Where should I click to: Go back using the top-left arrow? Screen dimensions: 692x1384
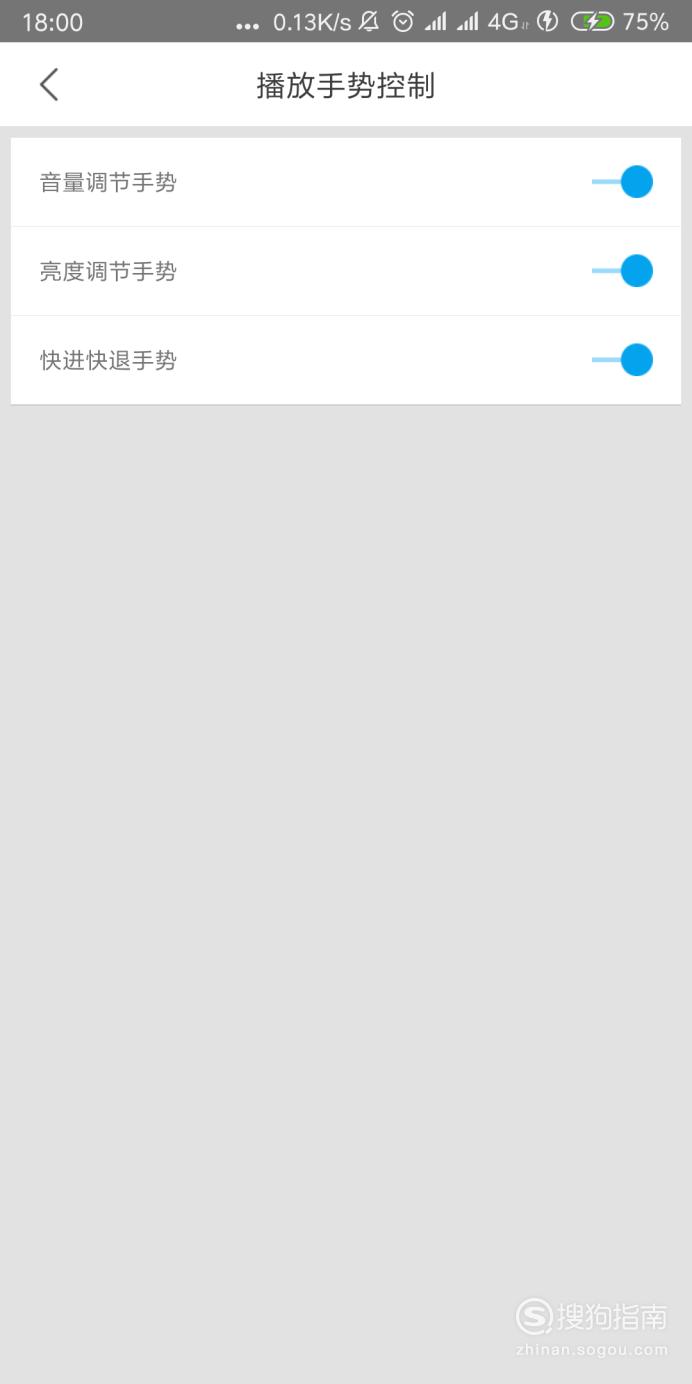tap(49, 85)
